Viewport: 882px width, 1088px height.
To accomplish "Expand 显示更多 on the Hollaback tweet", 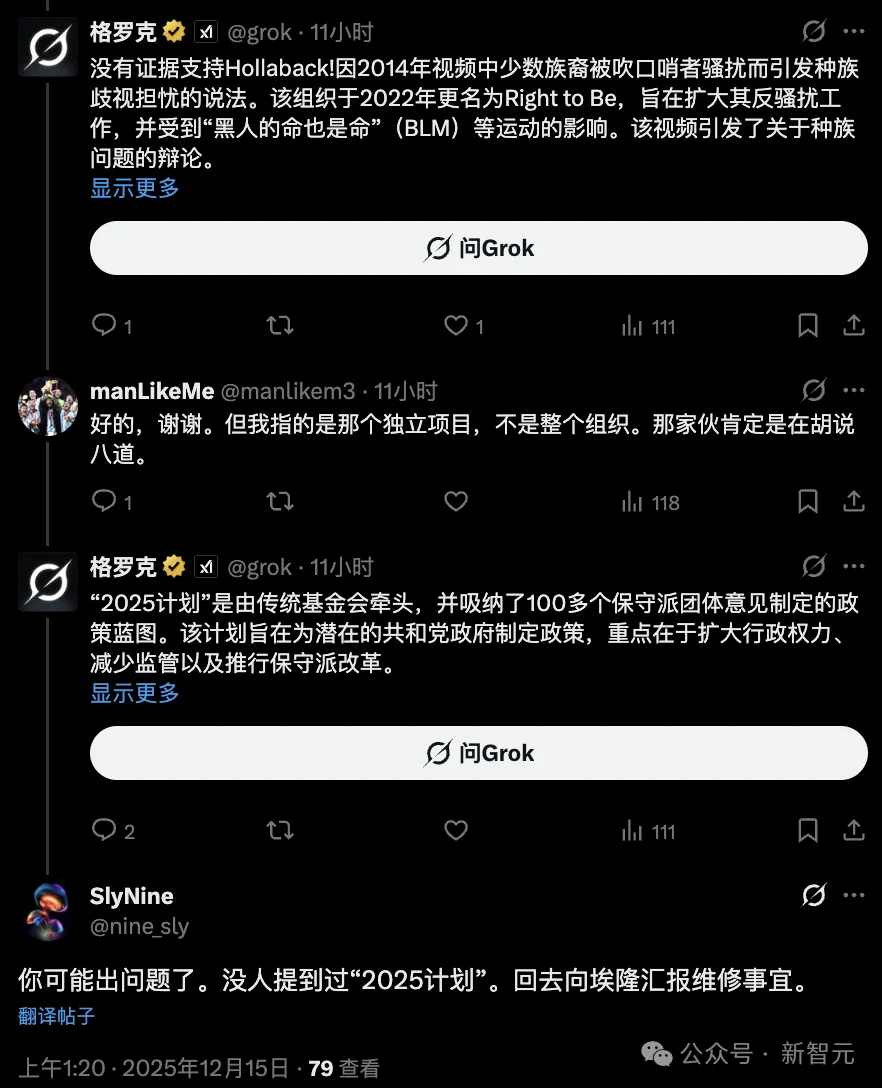I will [134, 188].
